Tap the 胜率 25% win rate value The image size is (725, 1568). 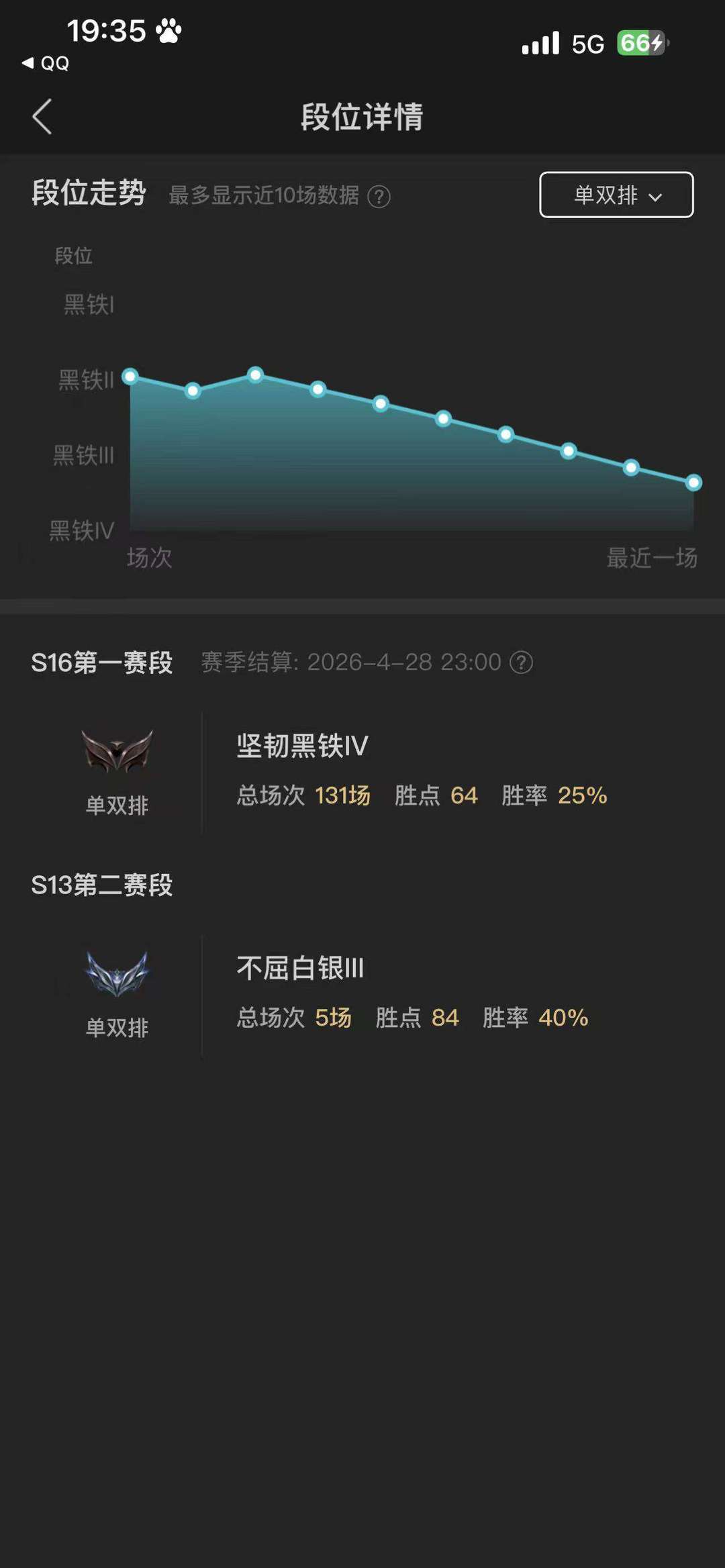pos(583,795)
